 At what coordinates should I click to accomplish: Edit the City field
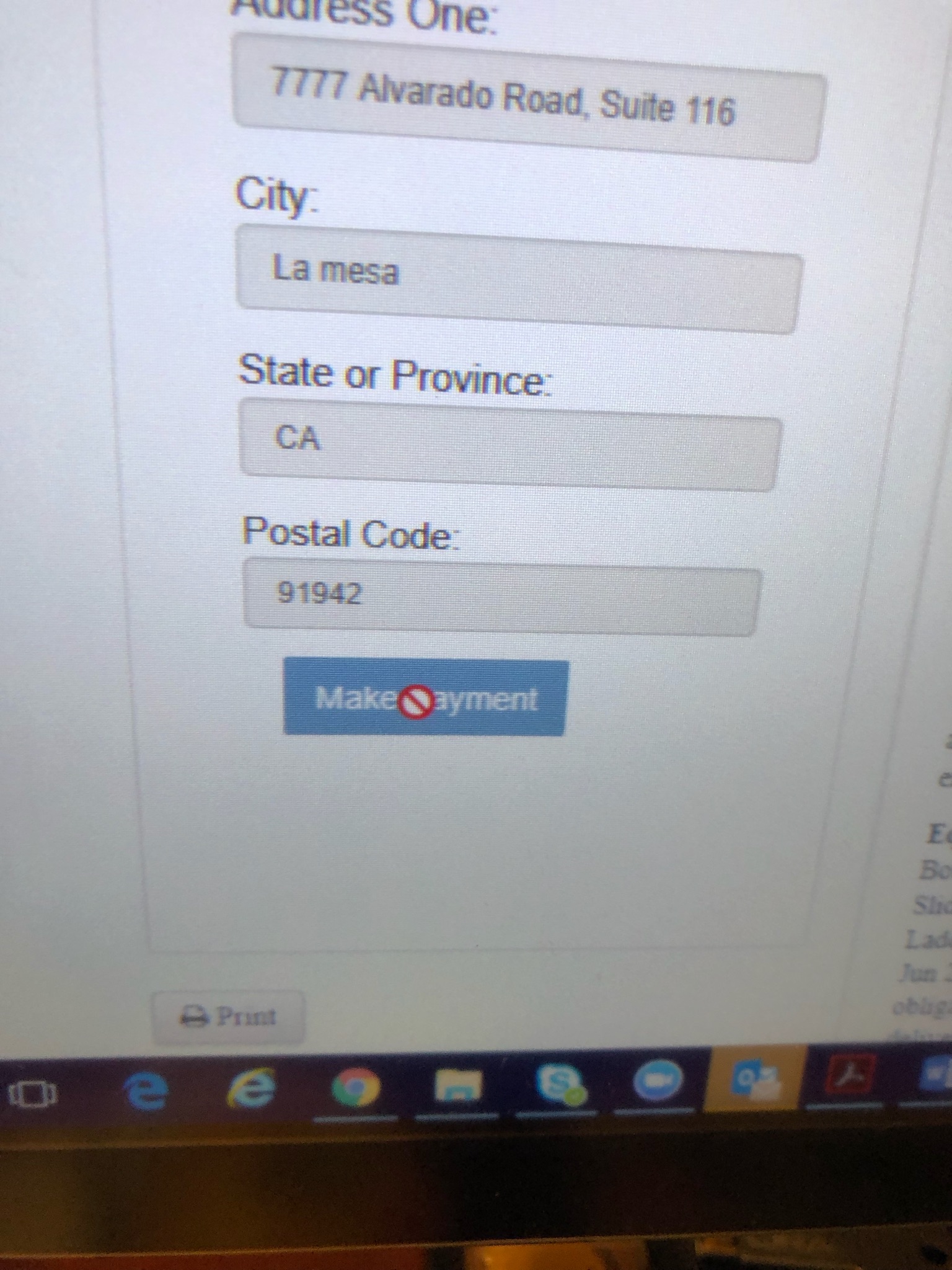518,279
